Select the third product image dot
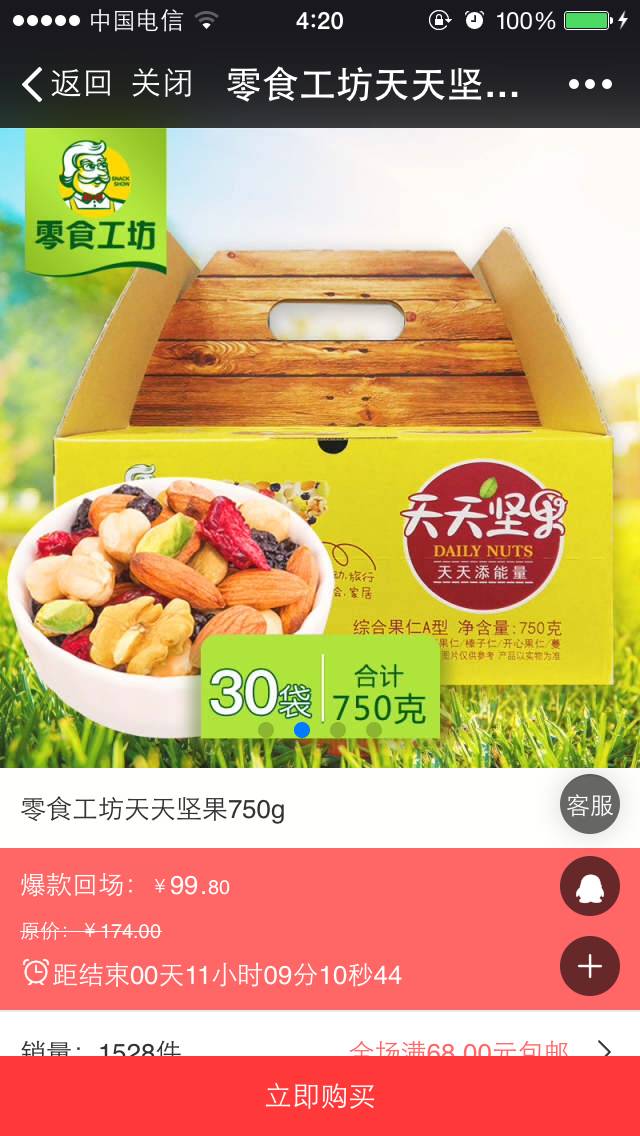This screenshot has width=640, height=1136. [x=338, y=730]
